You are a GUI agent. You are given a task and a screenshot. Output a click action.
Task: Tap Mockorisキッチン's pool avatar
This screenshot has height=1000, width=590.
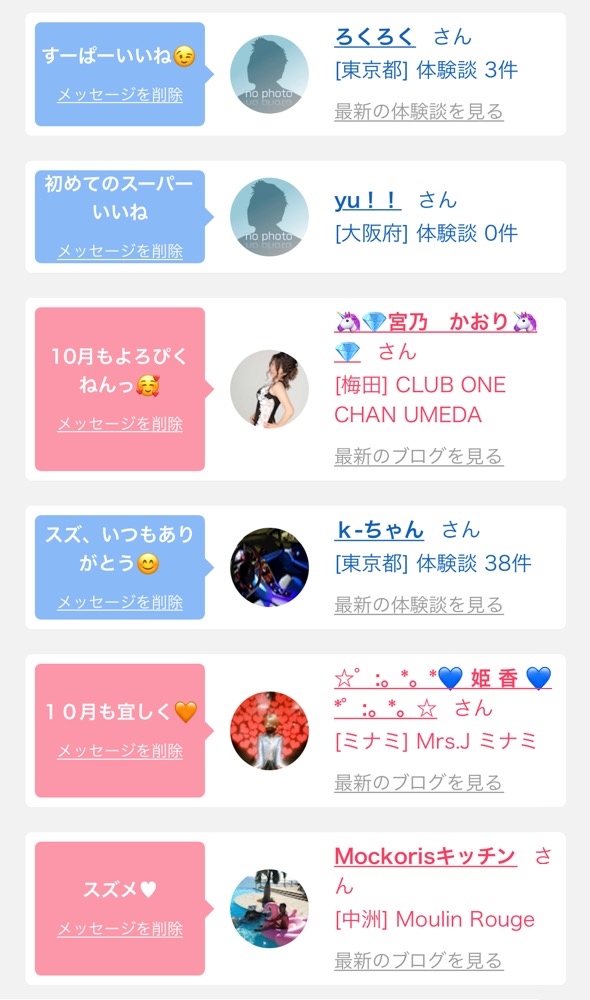pyautogui.click(x=269, y=908)
